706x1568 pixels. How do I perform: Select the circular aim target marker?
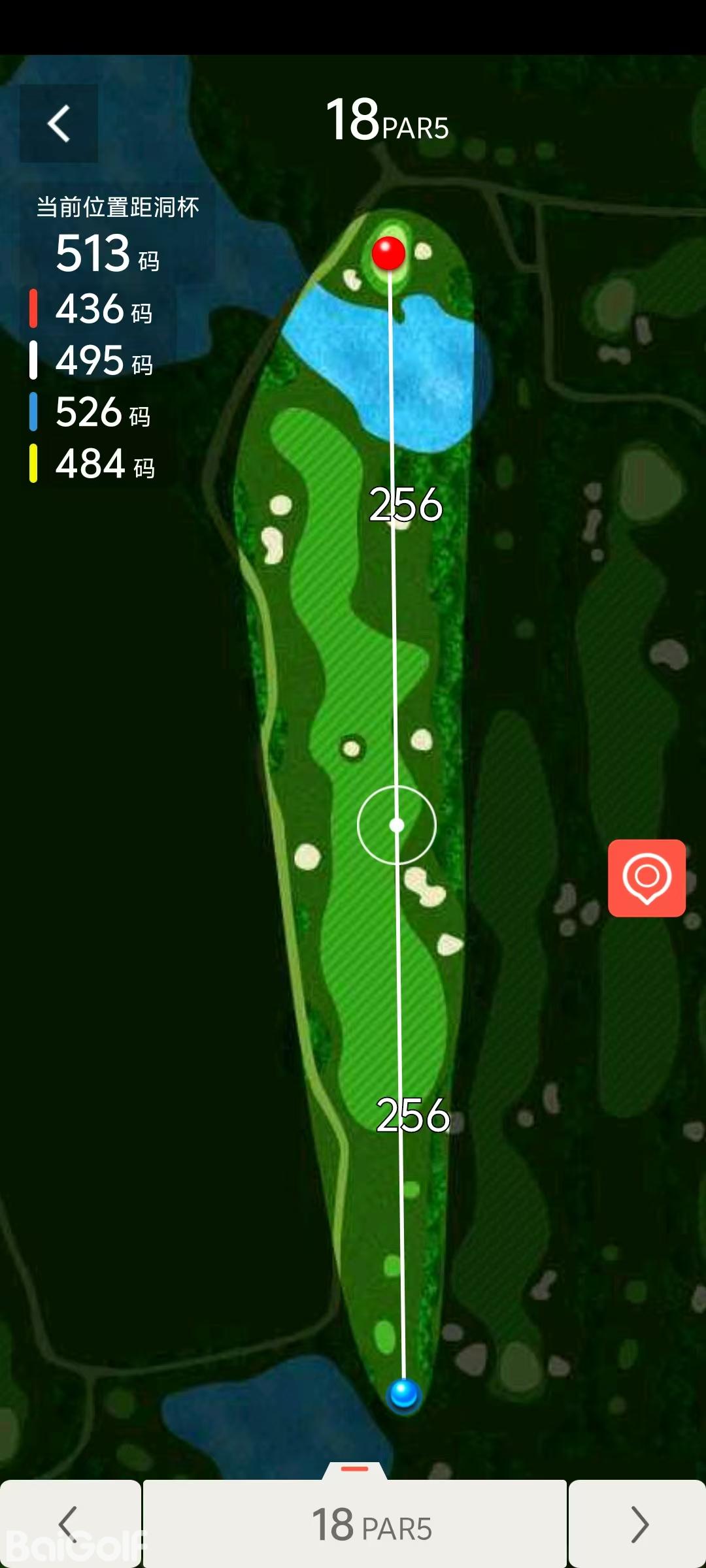[396, 825]
